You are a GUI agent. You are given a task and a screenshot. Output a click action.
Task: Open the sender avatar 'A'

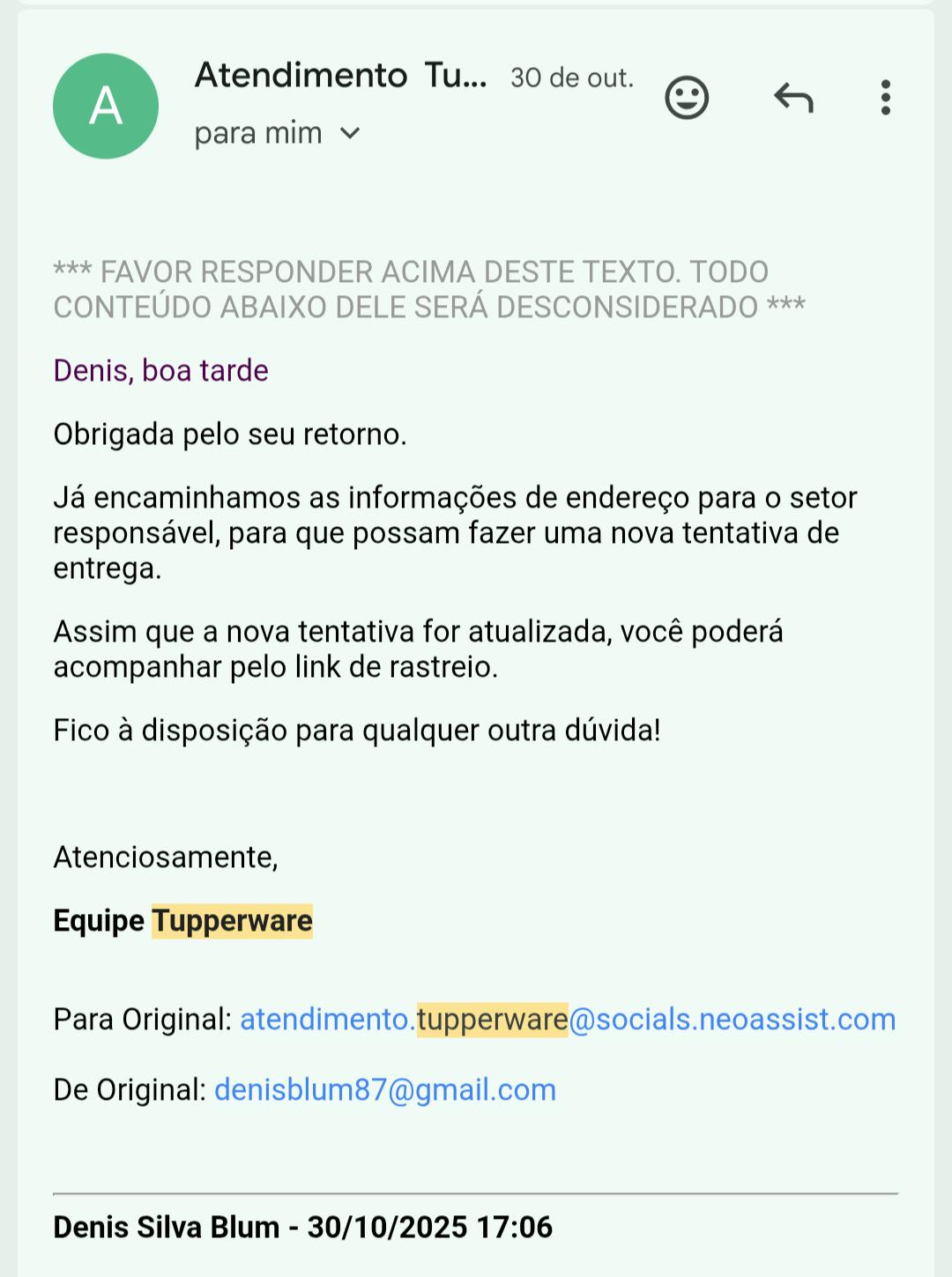106,107
